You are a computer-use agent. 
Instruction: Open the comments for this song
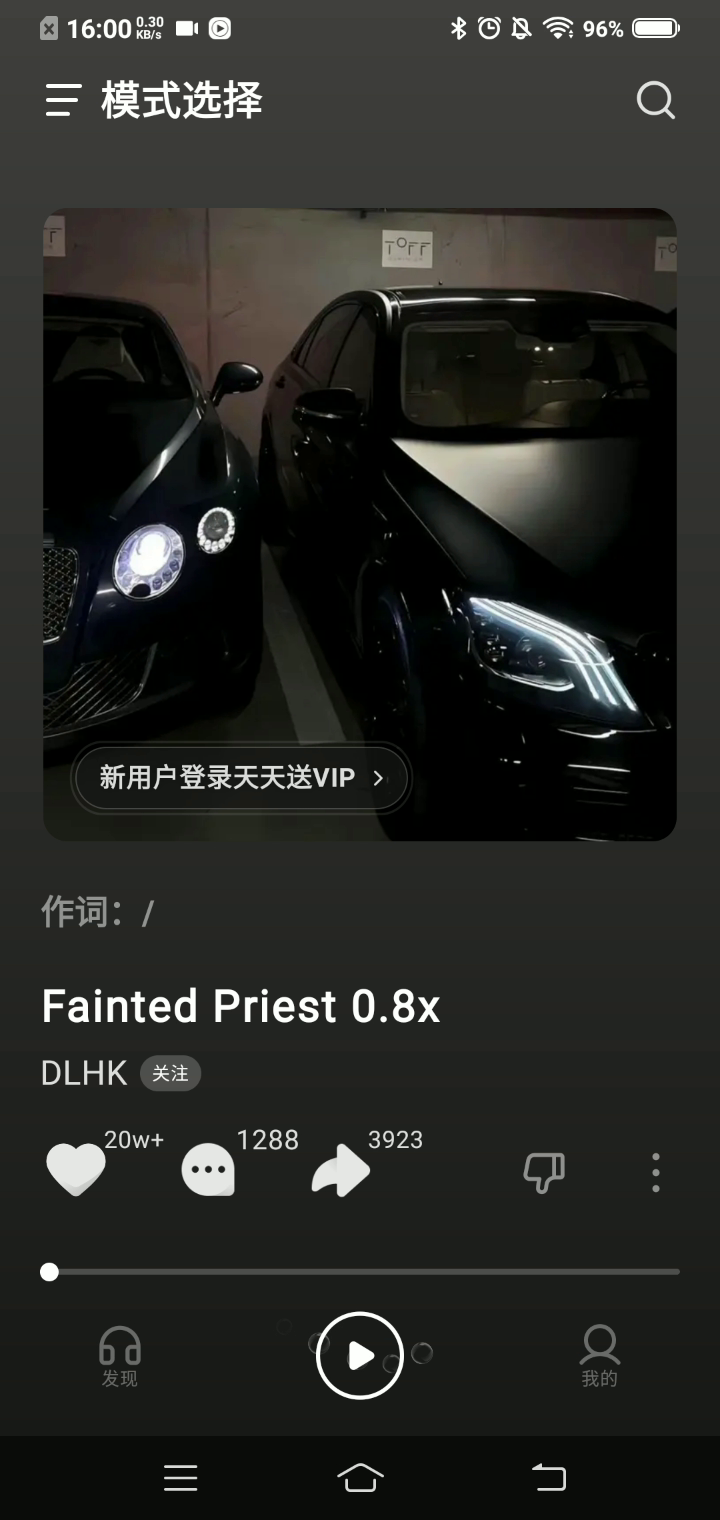click(208, 1170)
